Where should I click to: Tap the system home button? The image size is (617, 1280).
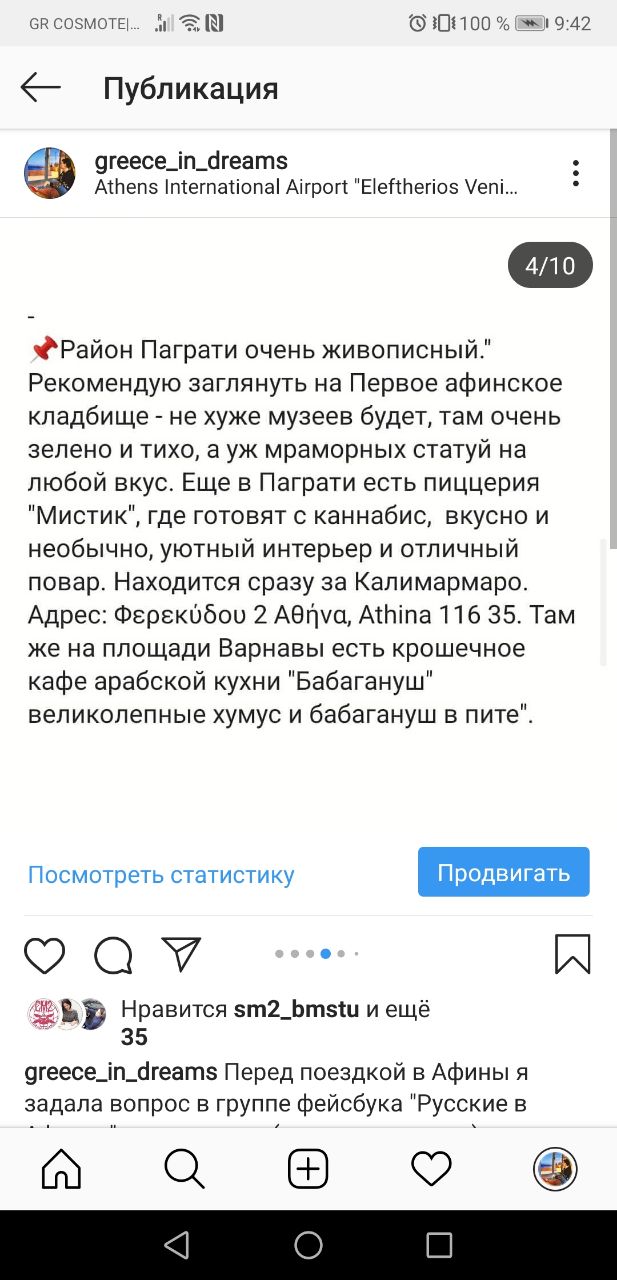[308, 1245]
